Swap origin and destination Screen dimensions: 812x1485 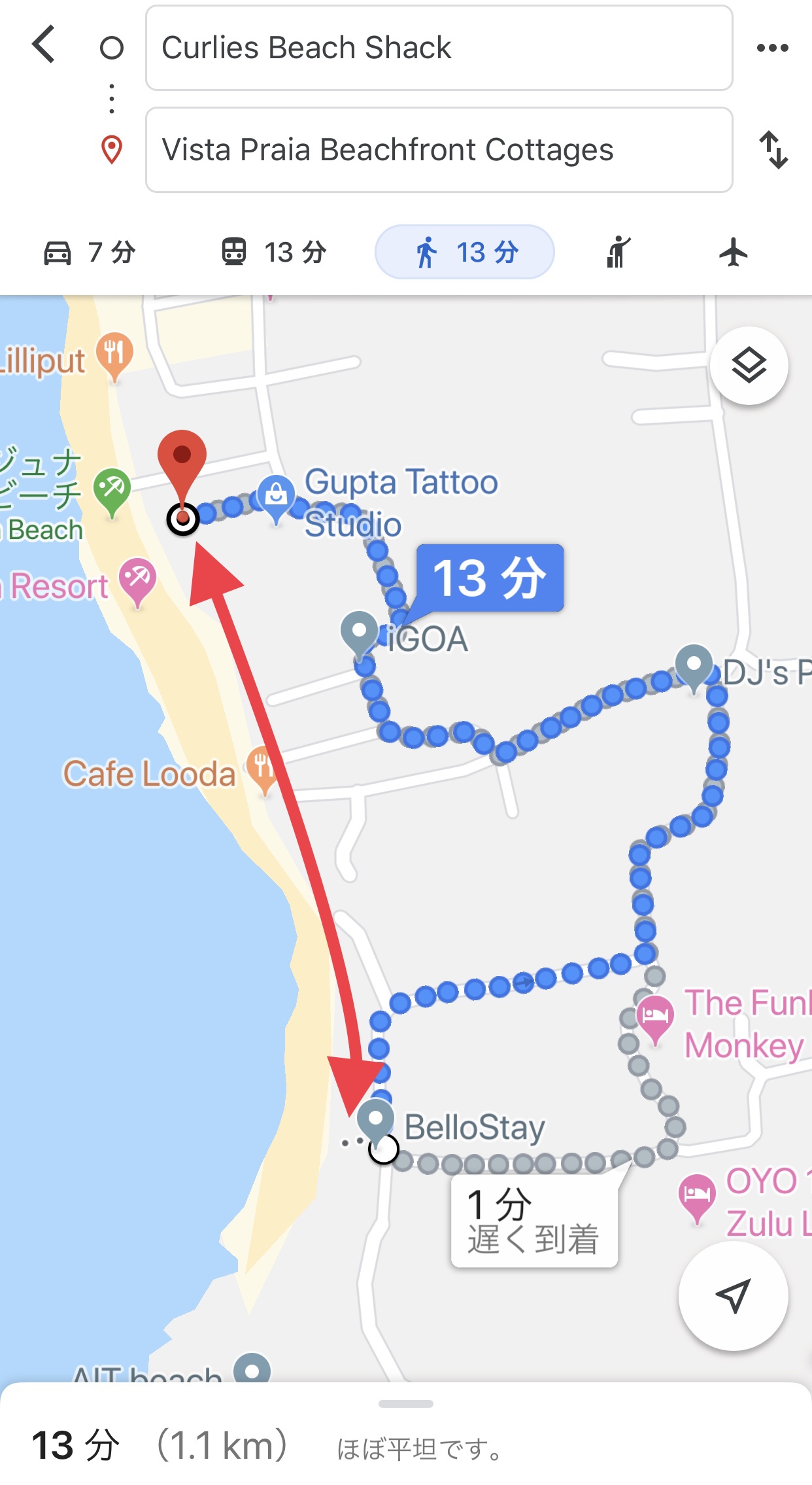pos(773,150)
